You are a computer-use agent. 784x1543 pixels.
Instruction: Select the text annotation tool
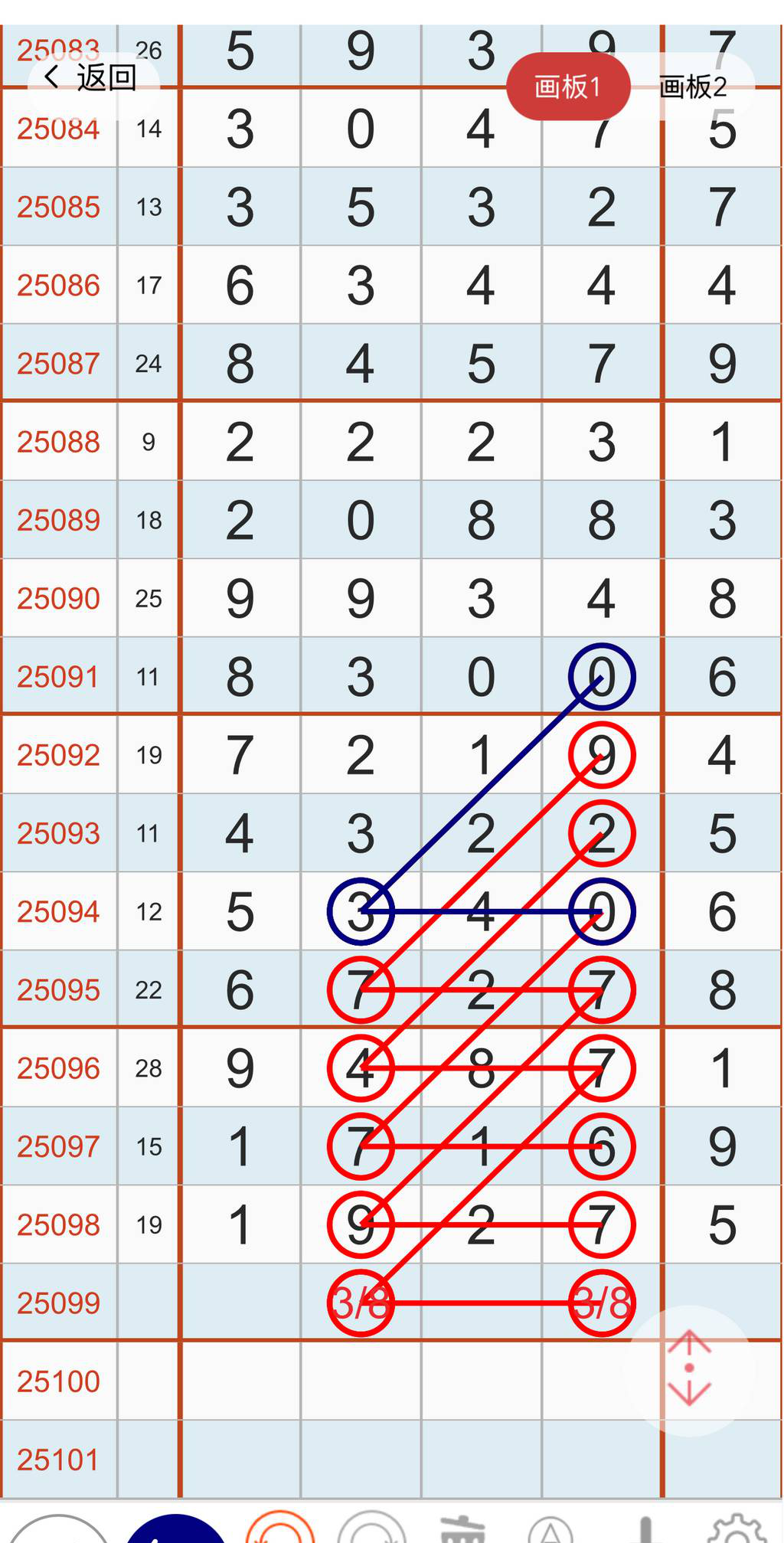click(550, 1531)
